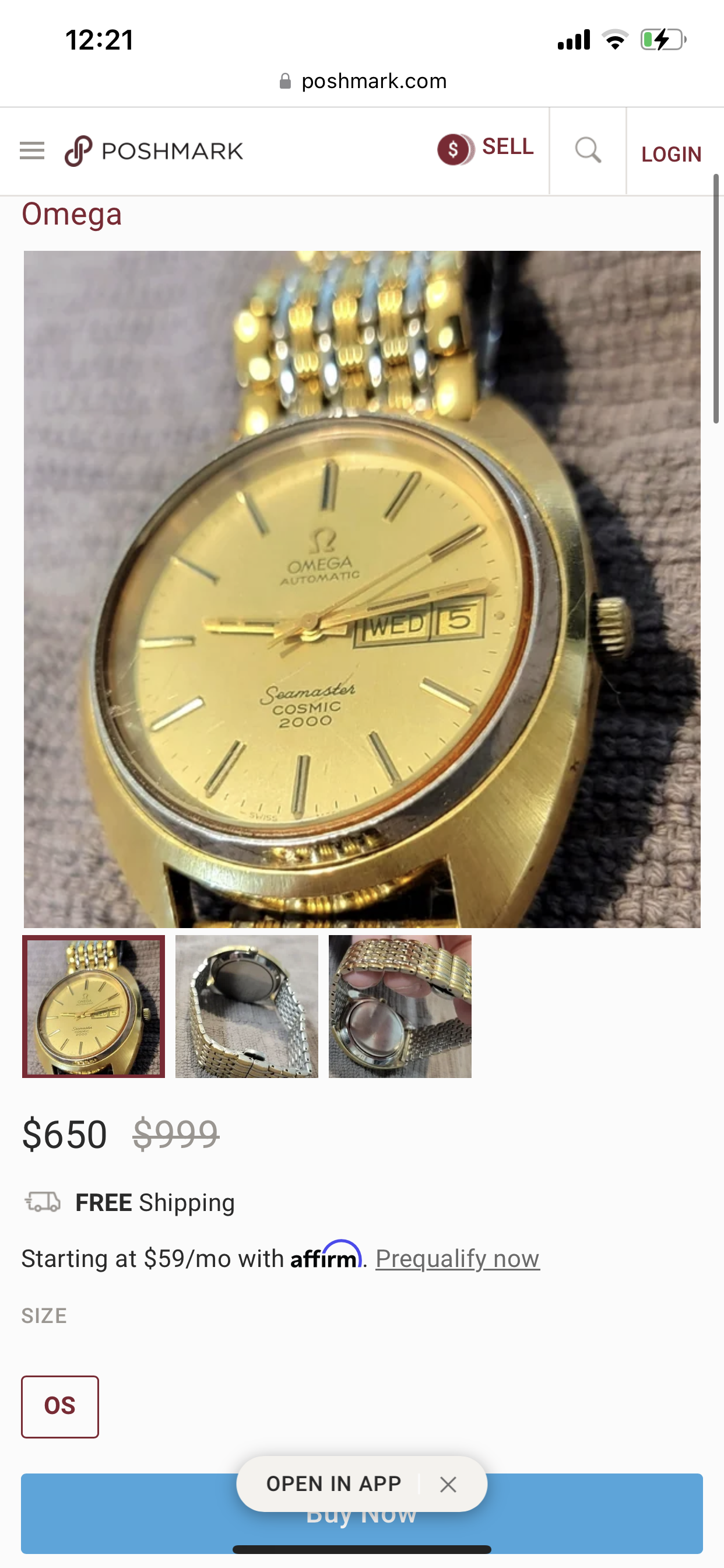Open the main Omega watch photo

(x=362, y=589)
